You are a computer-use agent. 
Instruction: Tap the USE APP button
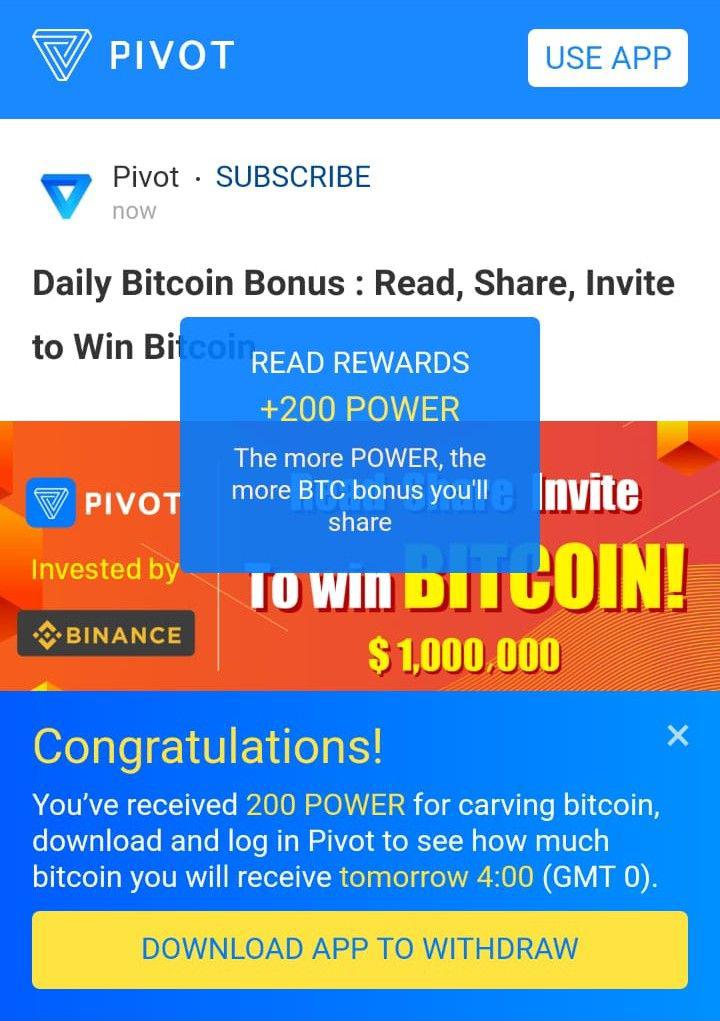pos(607,58)
